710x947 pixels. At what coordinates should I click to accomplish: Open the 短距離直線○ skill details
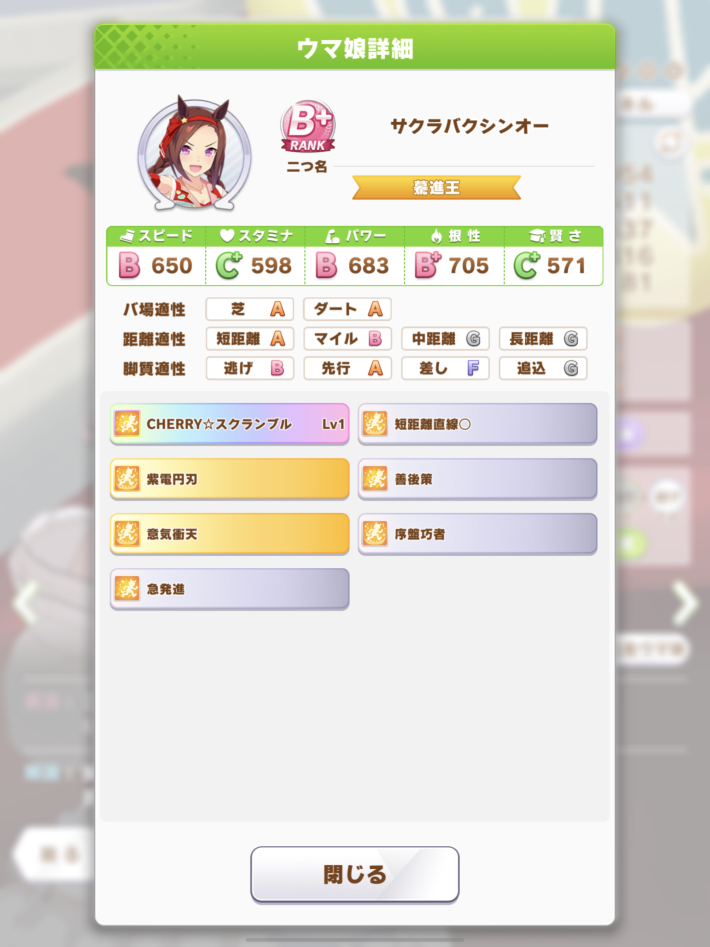coord(477,424)
